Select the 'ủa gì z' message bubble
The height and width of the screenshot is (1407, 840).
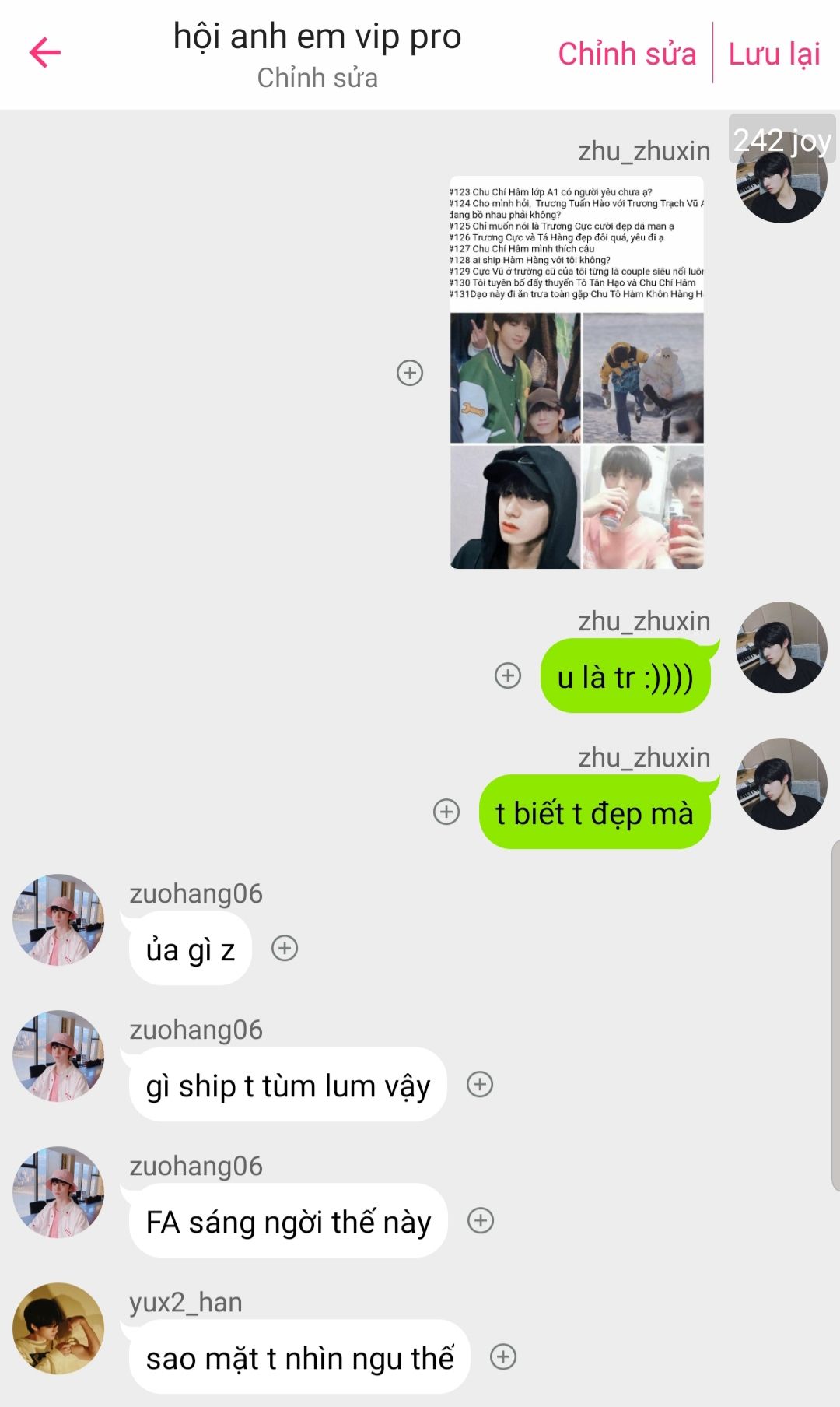coord(191,949)
